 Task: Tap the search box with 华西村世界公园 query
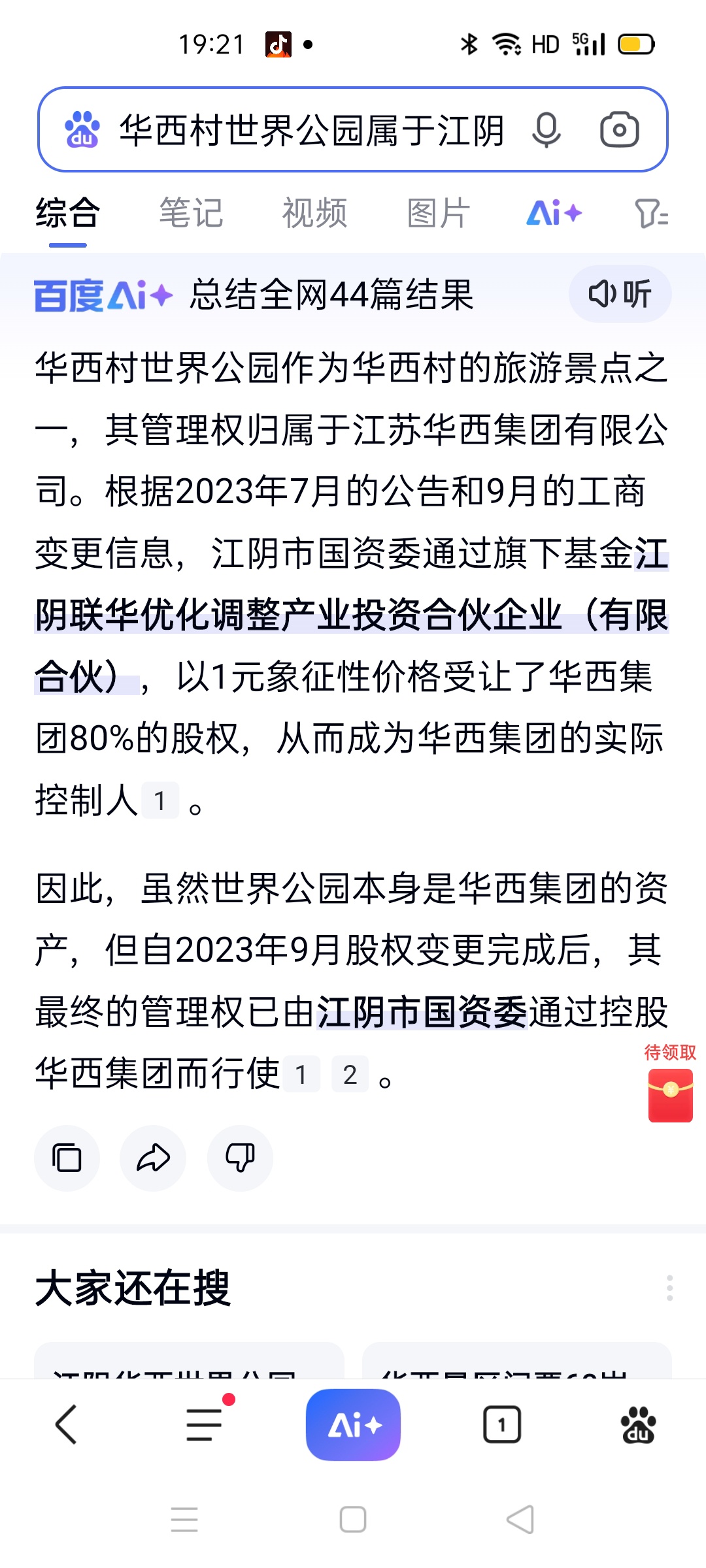click(x=311, y=130)
